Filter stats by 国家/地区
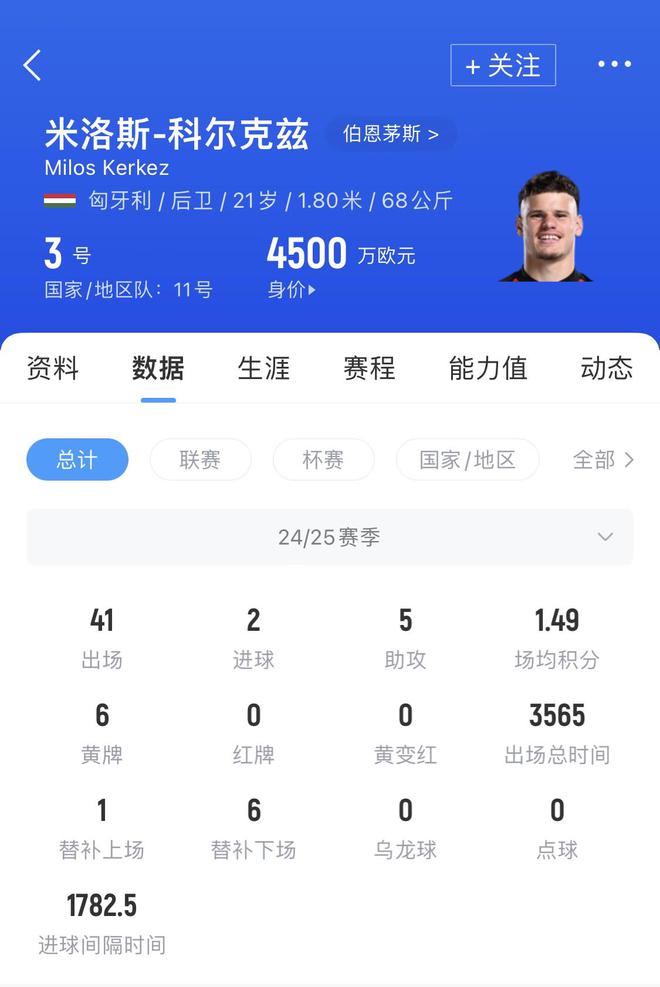Image resolution: width=660 pixels, height=987 pixels. coord(467,460)
